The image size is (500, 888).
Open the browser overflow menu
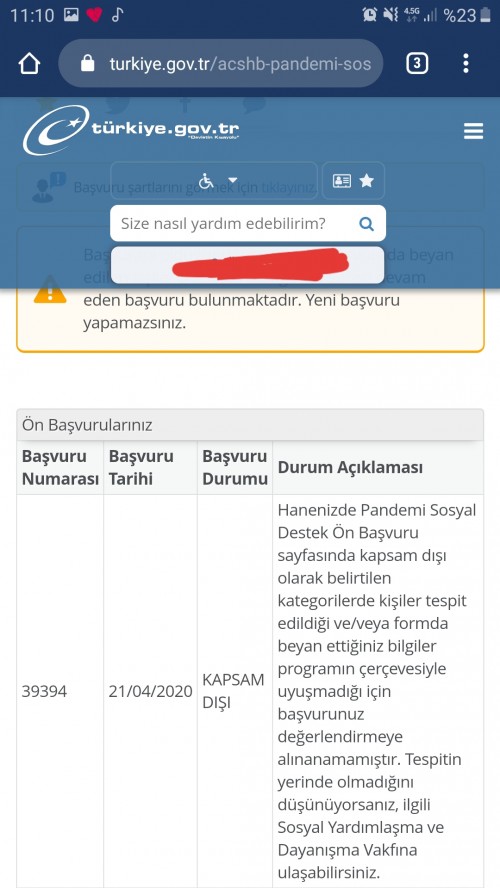point(465,63)
